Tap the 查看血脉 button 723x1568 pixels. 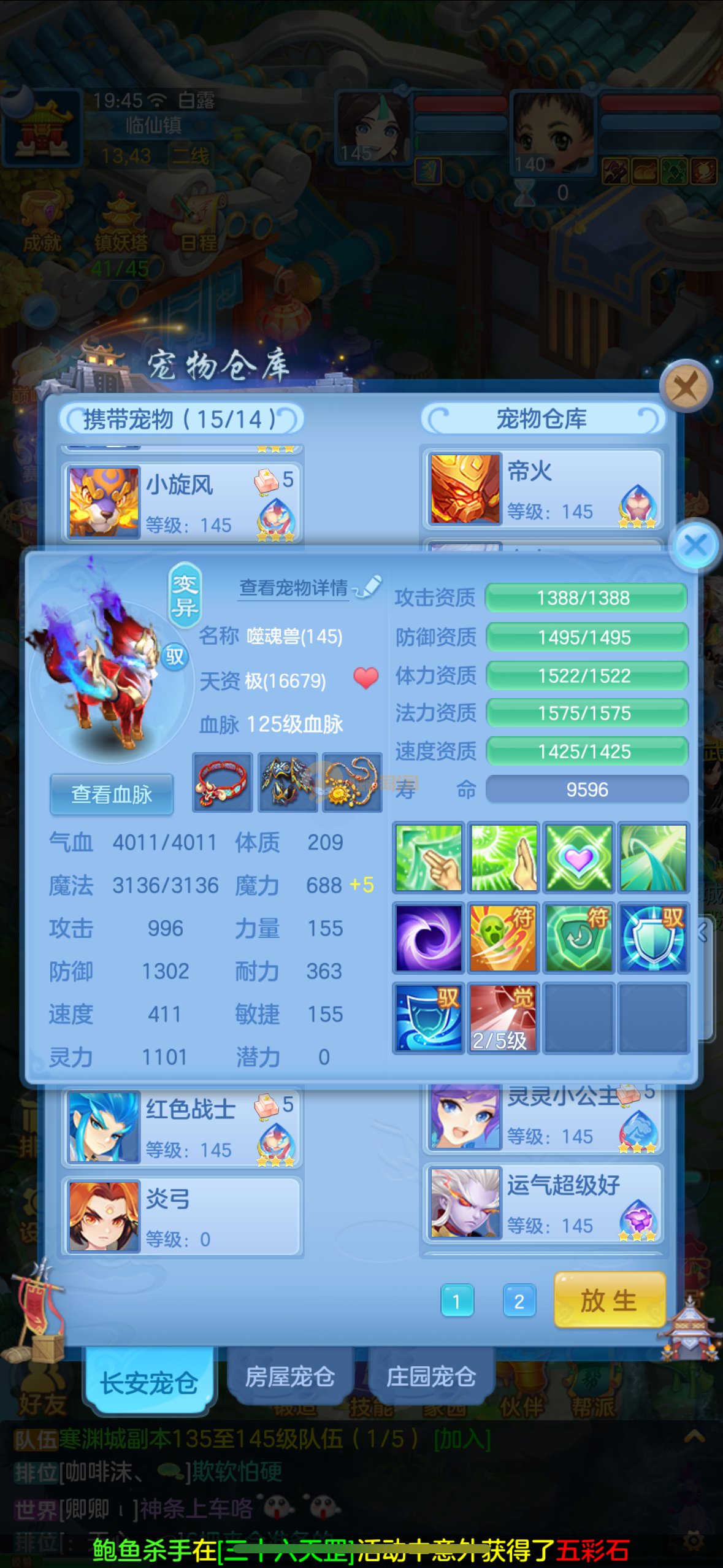(112, 794)
